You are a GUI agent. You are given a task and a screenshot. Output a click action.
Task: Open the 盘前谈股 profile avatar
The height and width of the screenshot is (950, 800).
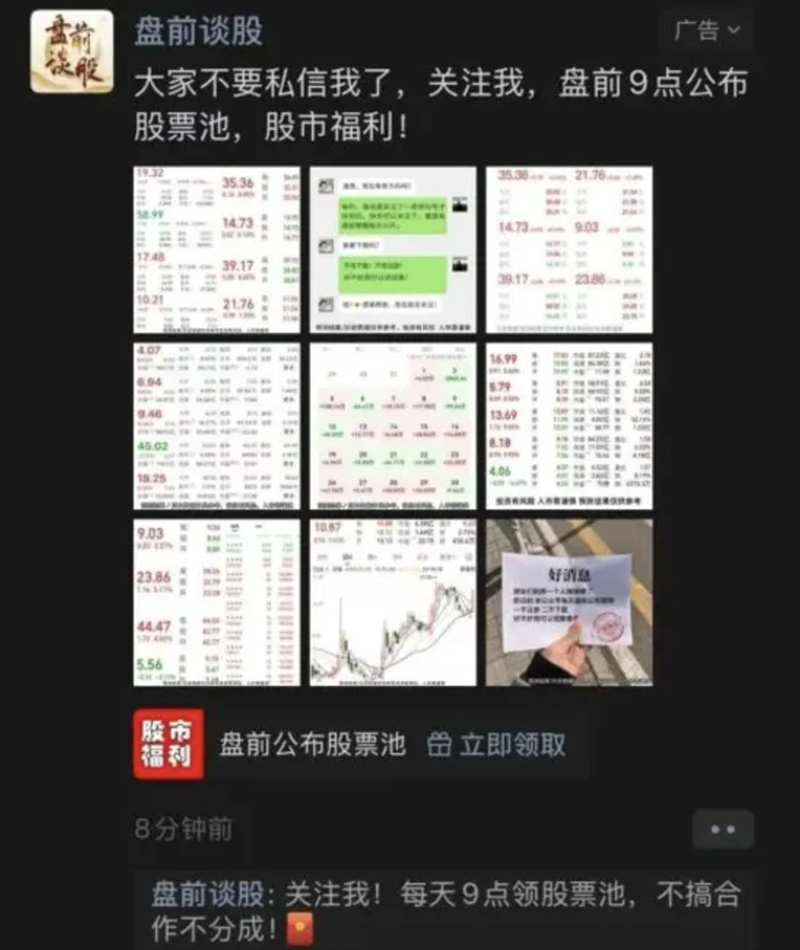click(x=71, y=52)
